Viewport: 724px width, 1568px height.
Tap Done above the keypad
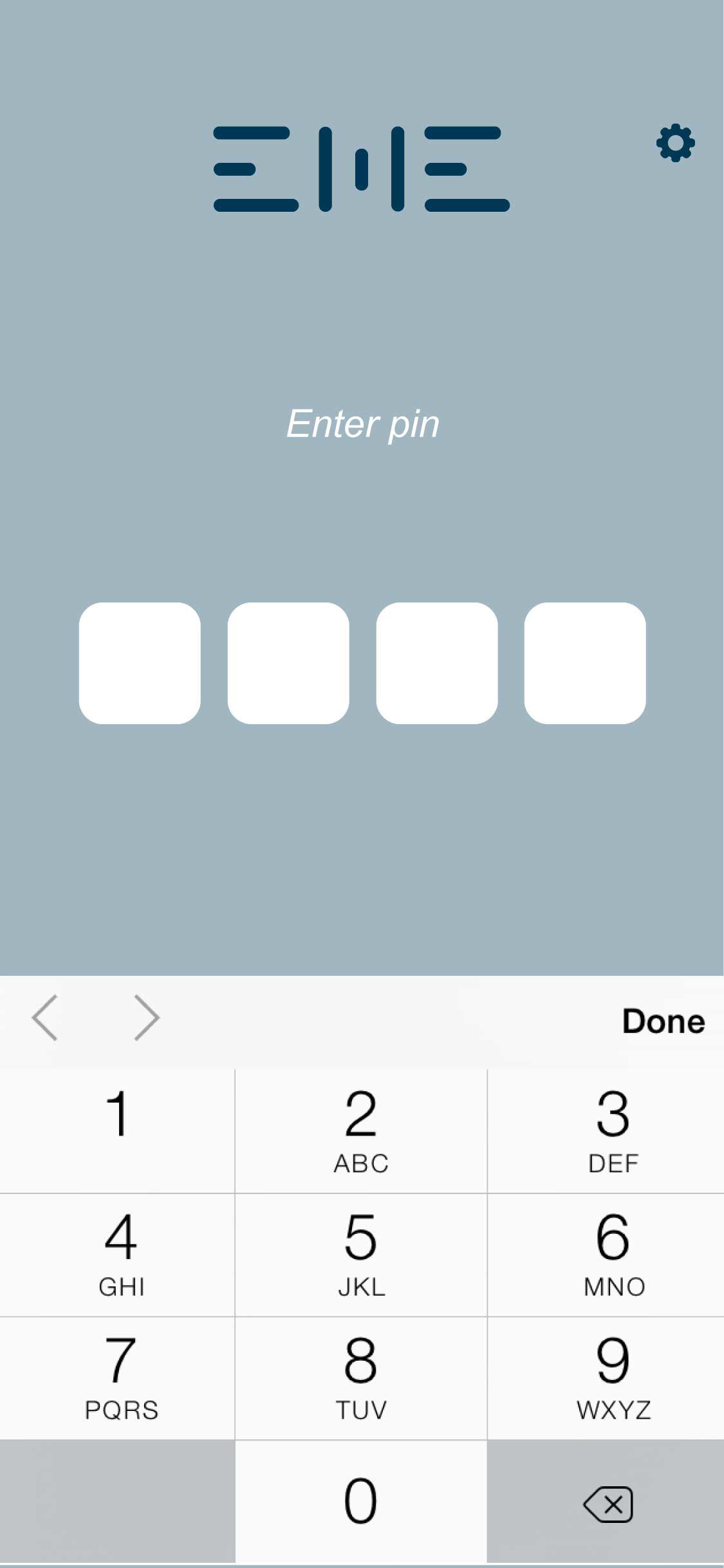664,1022
